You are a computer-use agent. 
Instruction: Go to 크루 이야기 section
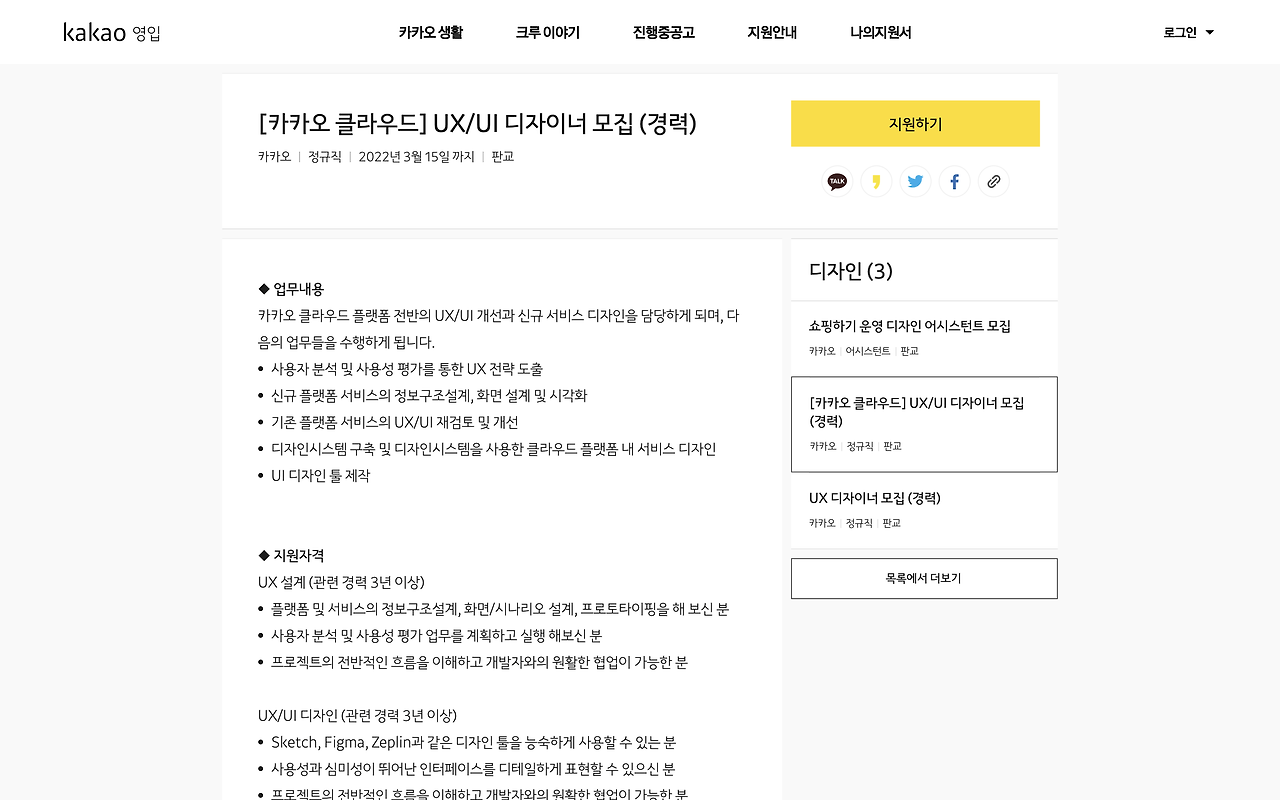click(x=547, y=32)
